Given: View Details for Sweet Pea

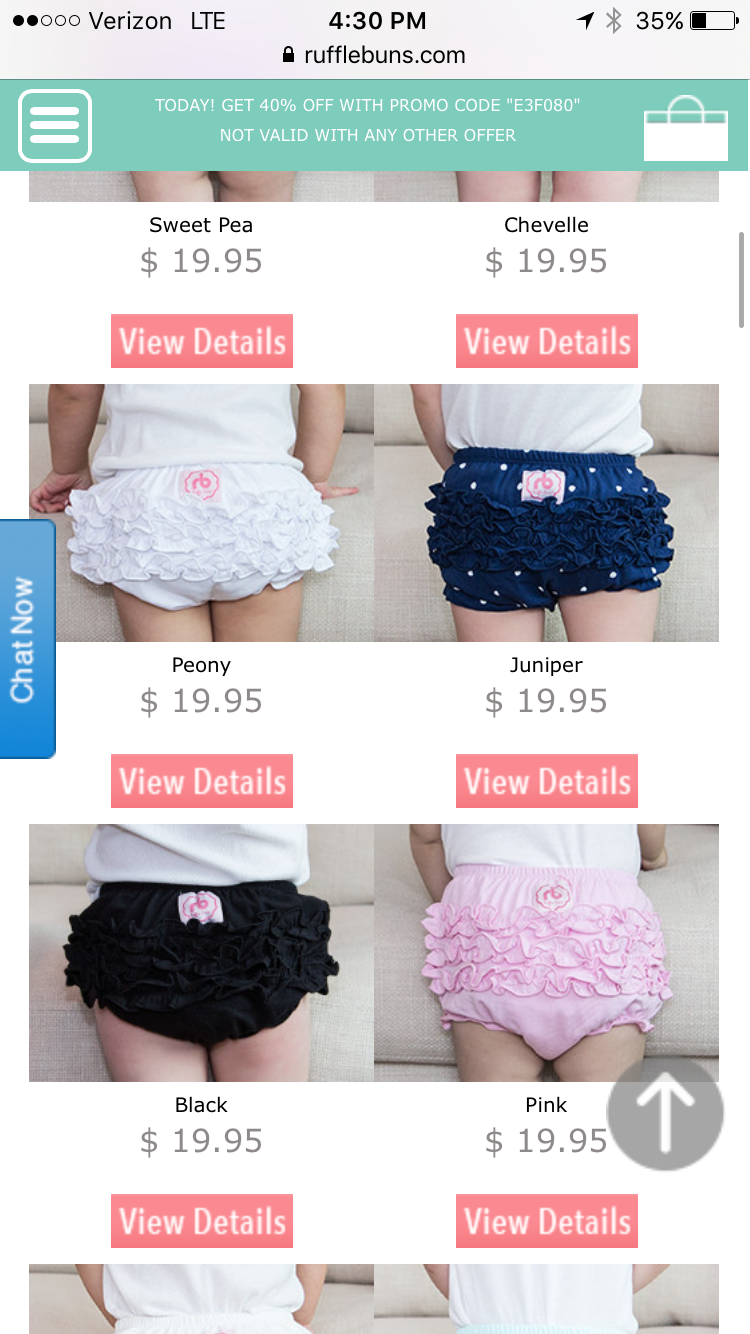Looking at the screenshot, I should 202,341.
